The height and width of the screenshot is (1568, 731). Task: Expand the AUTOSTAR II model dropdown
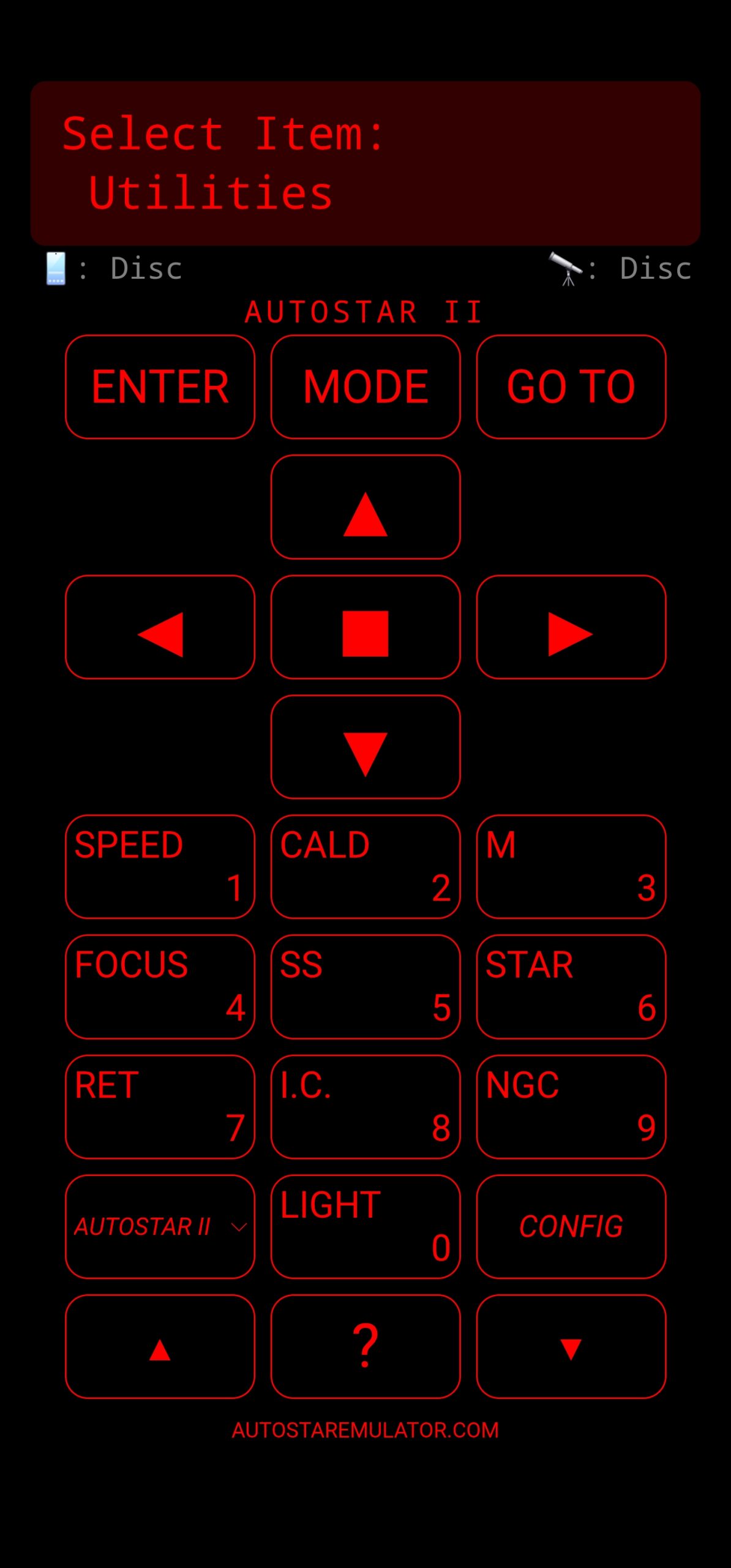coord(160,1227)
